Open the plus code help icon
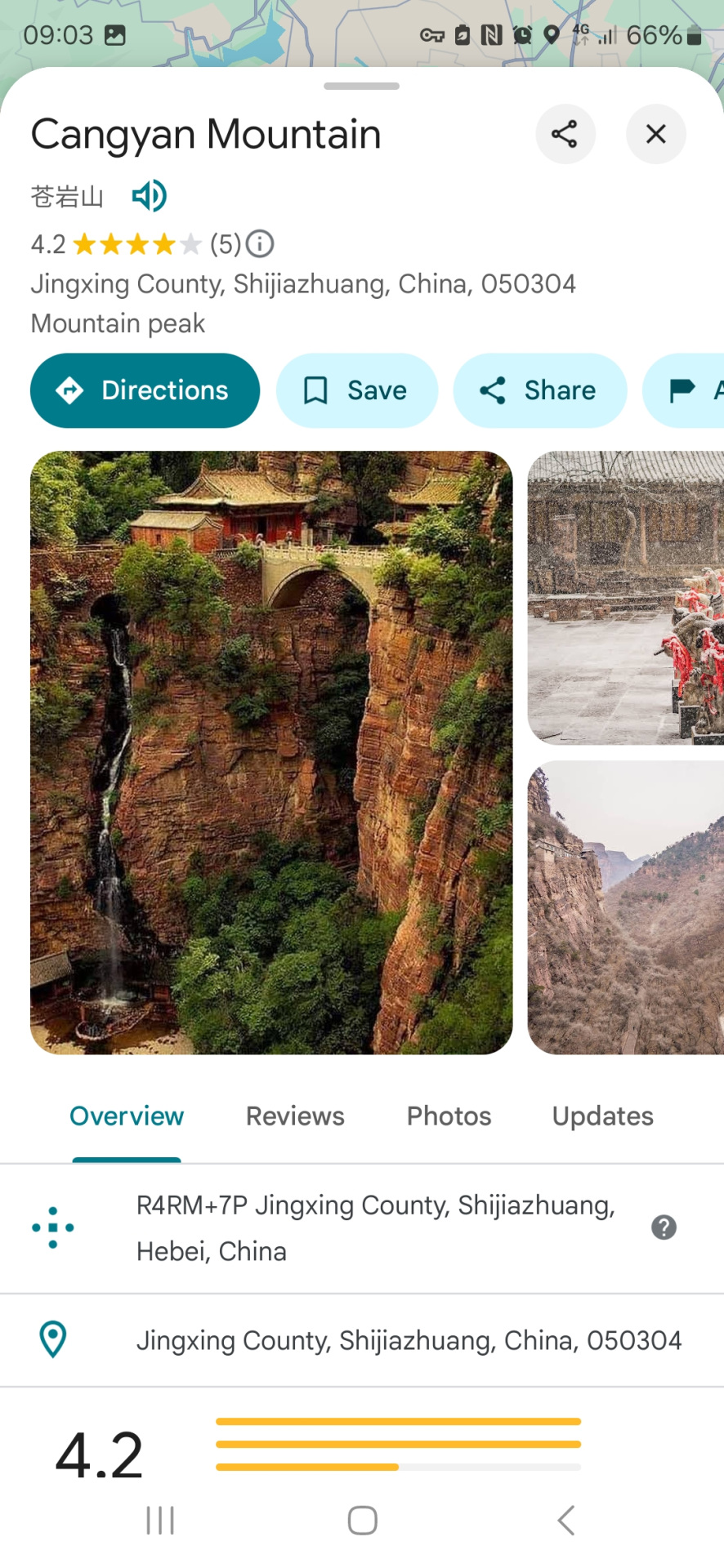Image resolution: width=724 pixels, height=1568 pixels. click(664, 1227)
